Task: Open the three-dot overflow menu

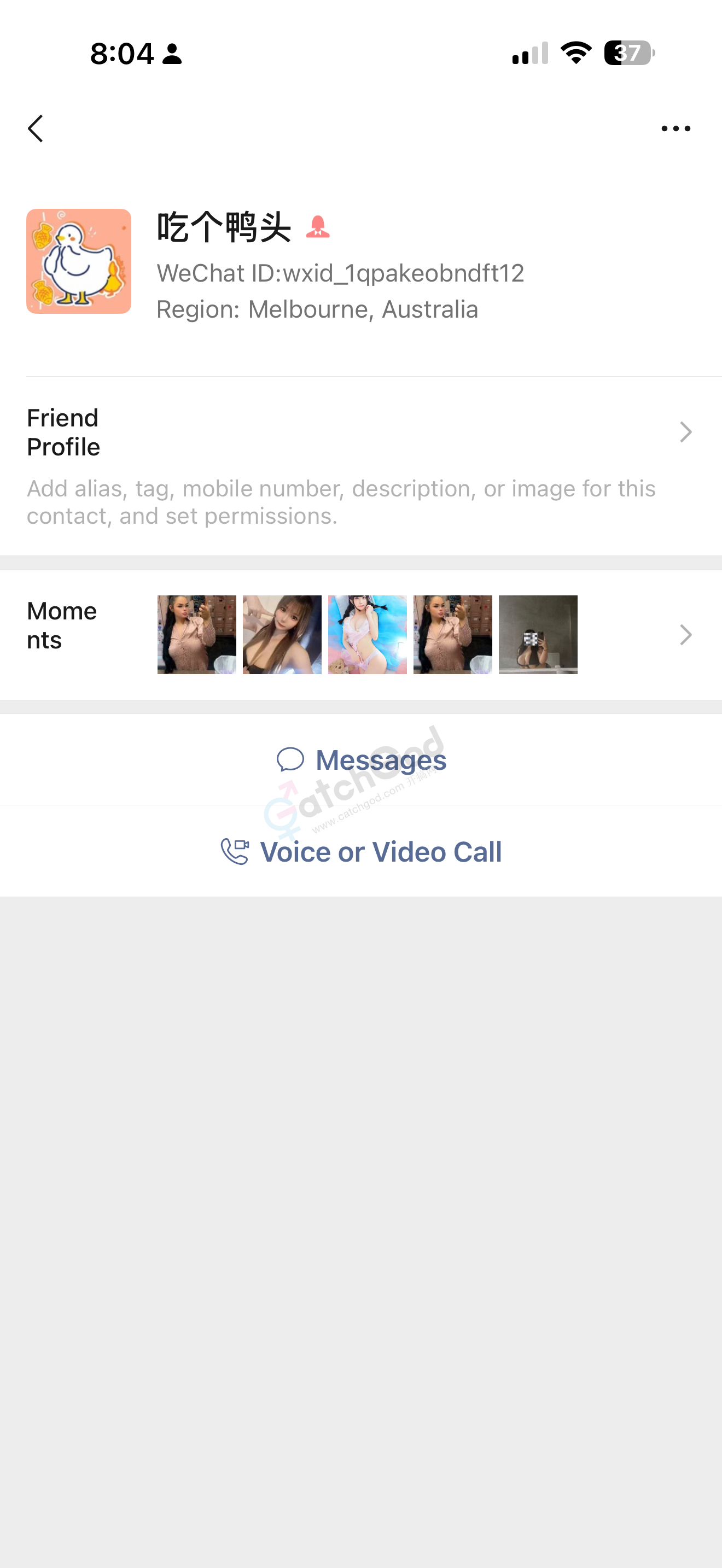Action: click(x=676, y=128)
